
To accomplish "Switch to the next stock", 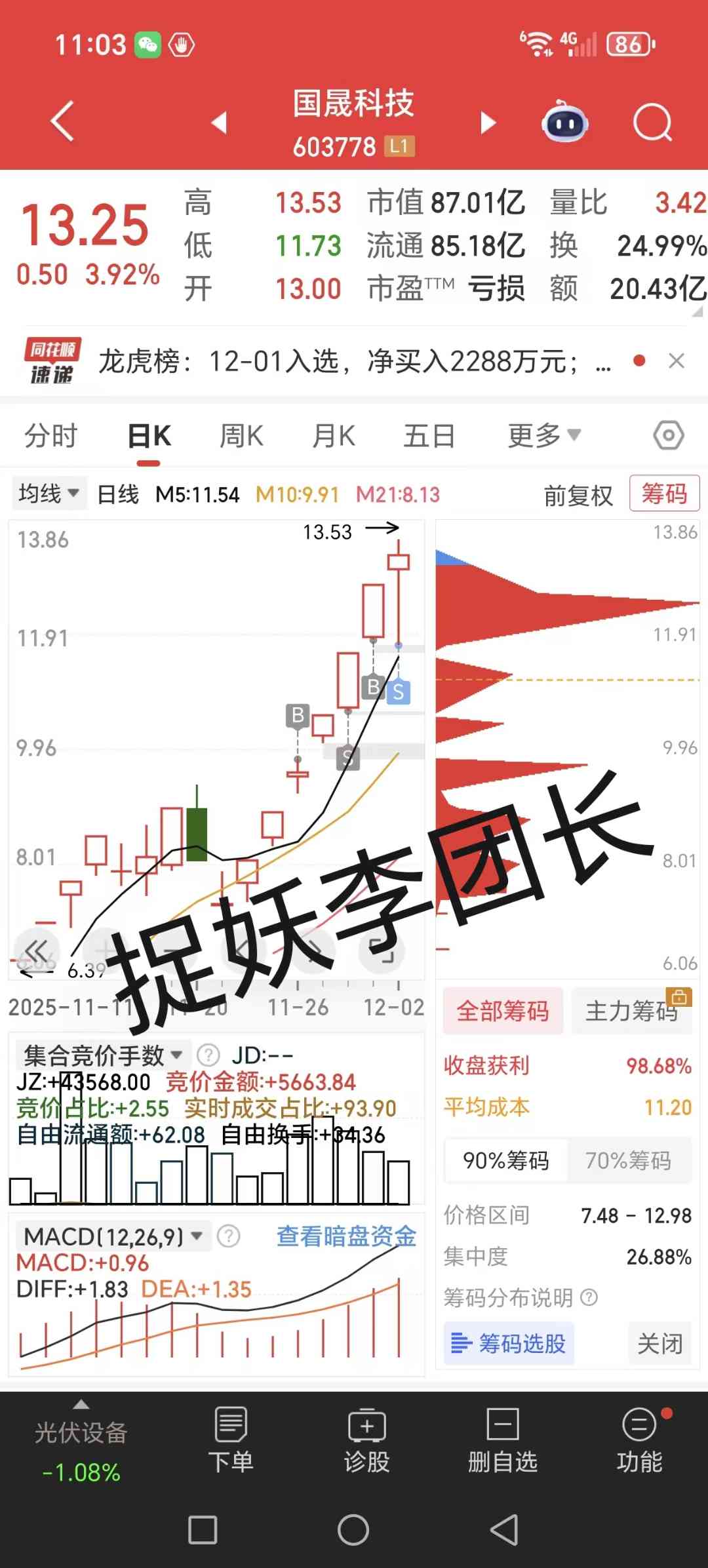I will point(488,123).
